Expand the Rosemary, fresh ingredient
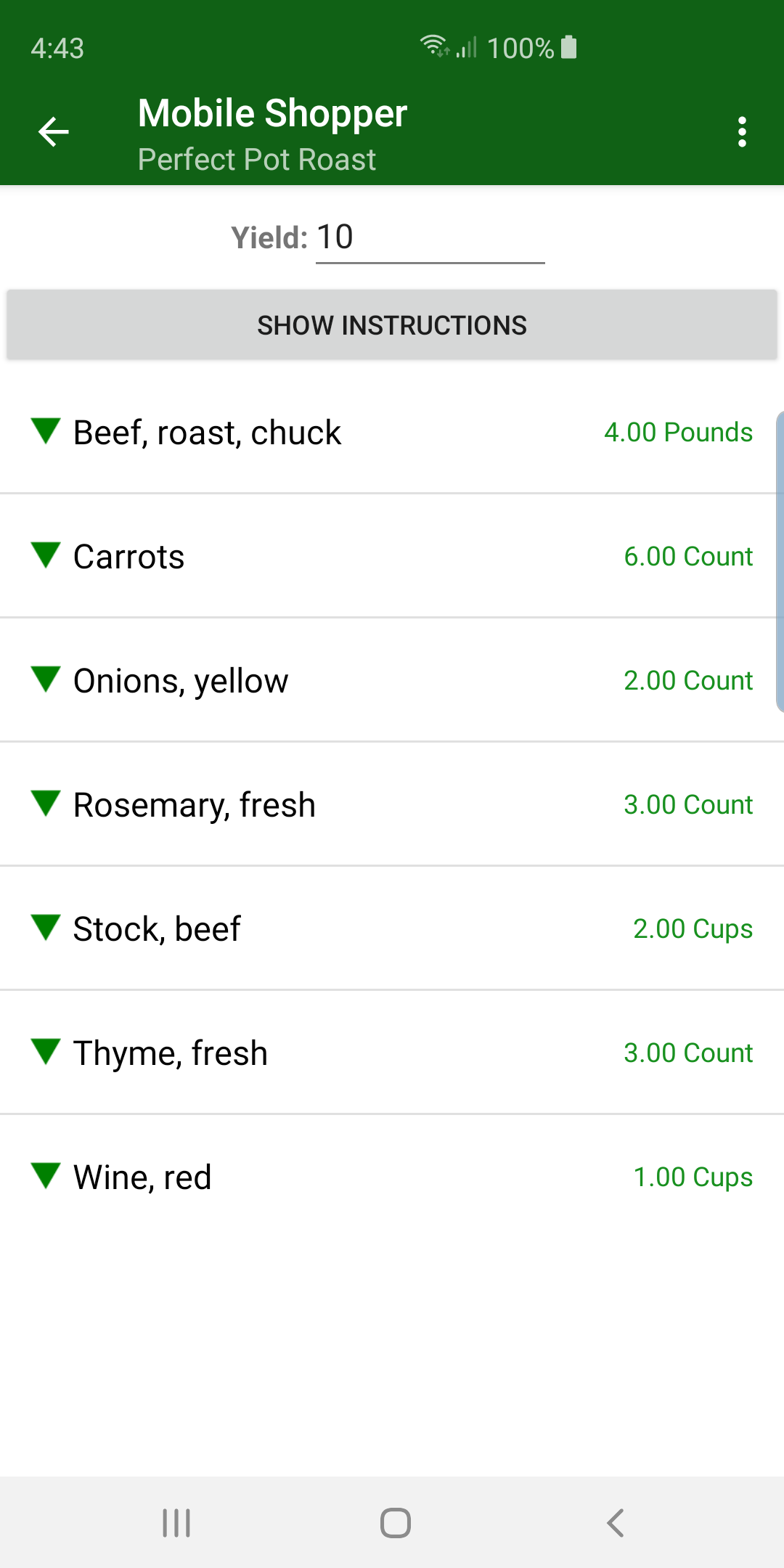 [x=46, y=804]
